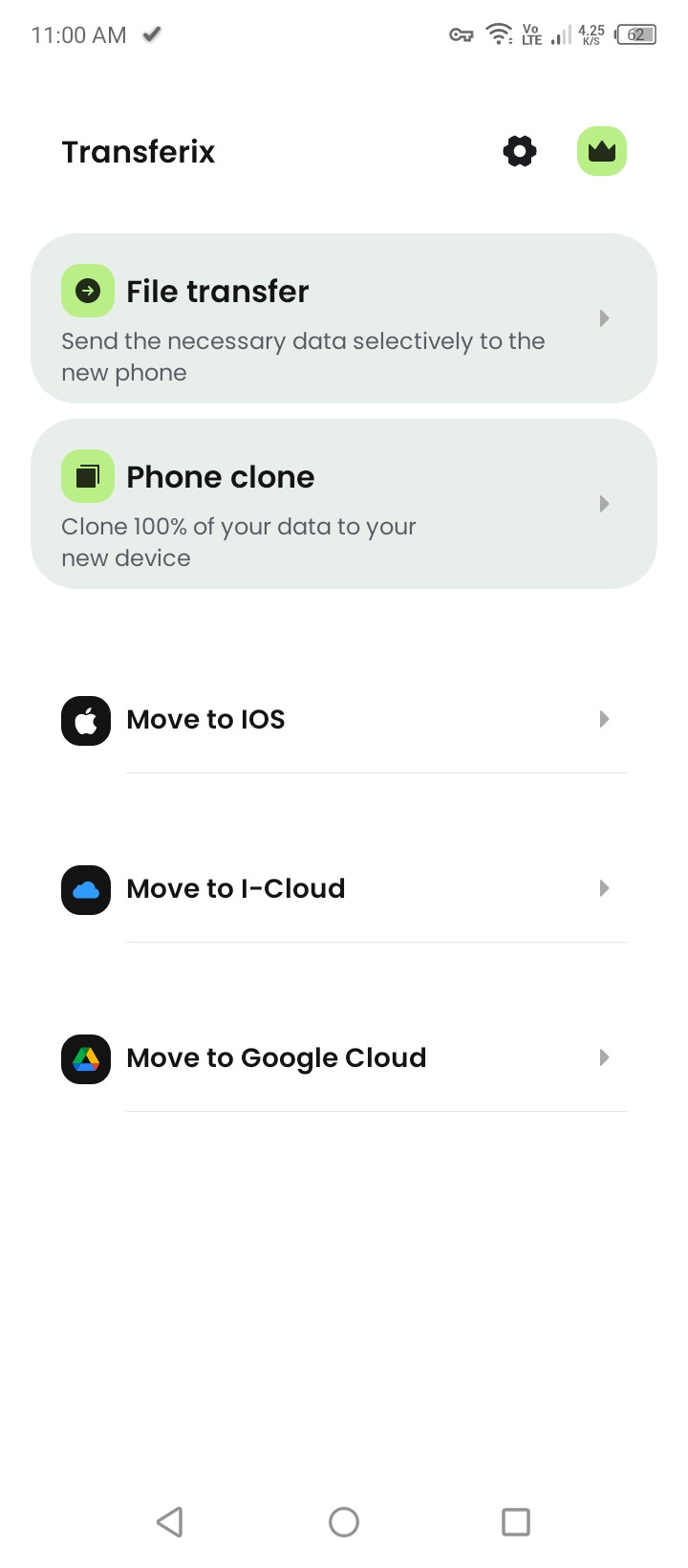Open the File transfer card
Screen dimensions: 688x1568
343,318
